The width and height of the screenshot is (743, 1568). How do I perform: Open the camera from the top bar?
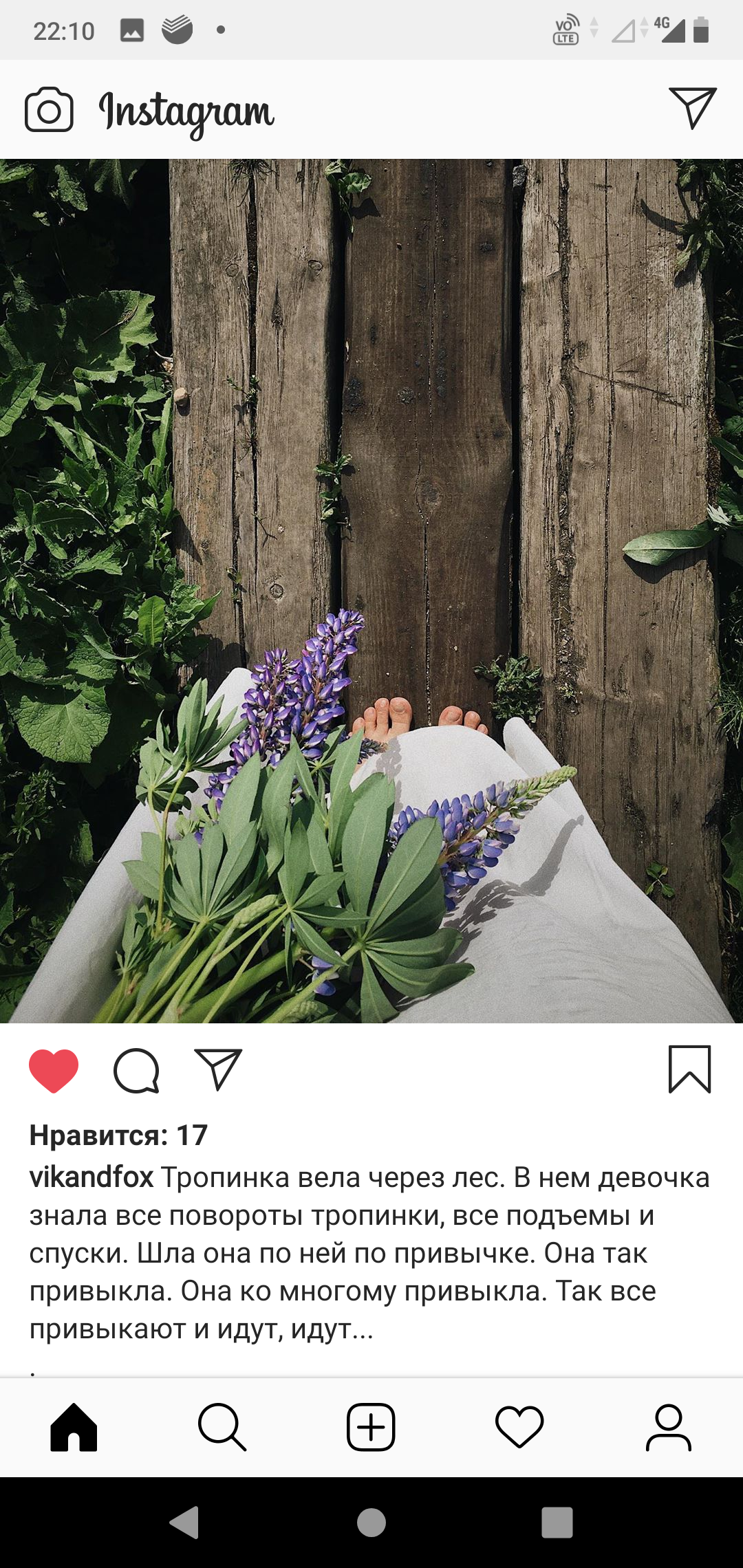click(49, 109)
